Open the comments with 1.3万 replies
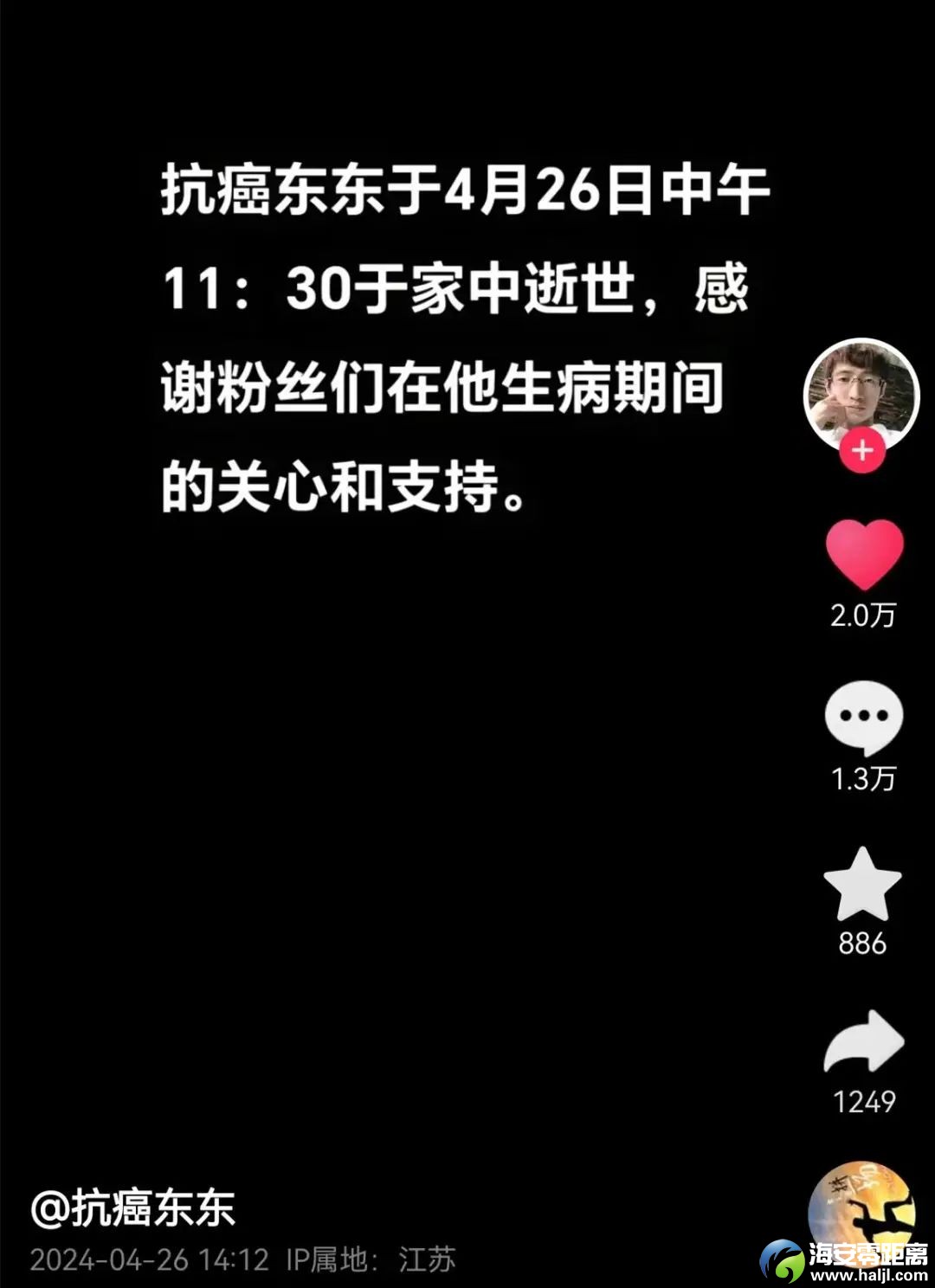The image size is (935, 1288). click(863, 718)
